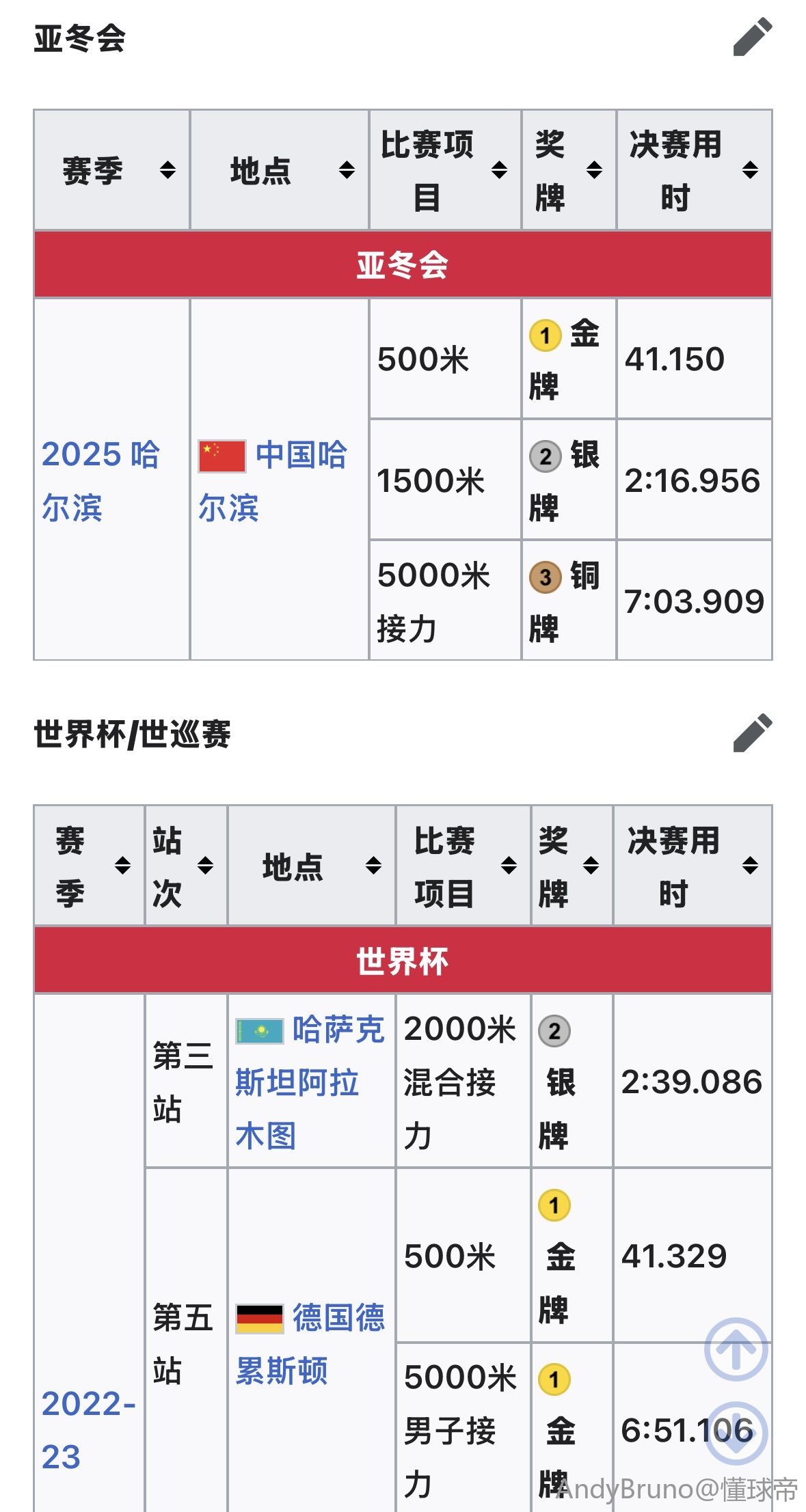Image resolution: width=806 pixels, height=1512 pixels.
Task: Jump to the top with the up arrow
Action: tap(736, 1349)
